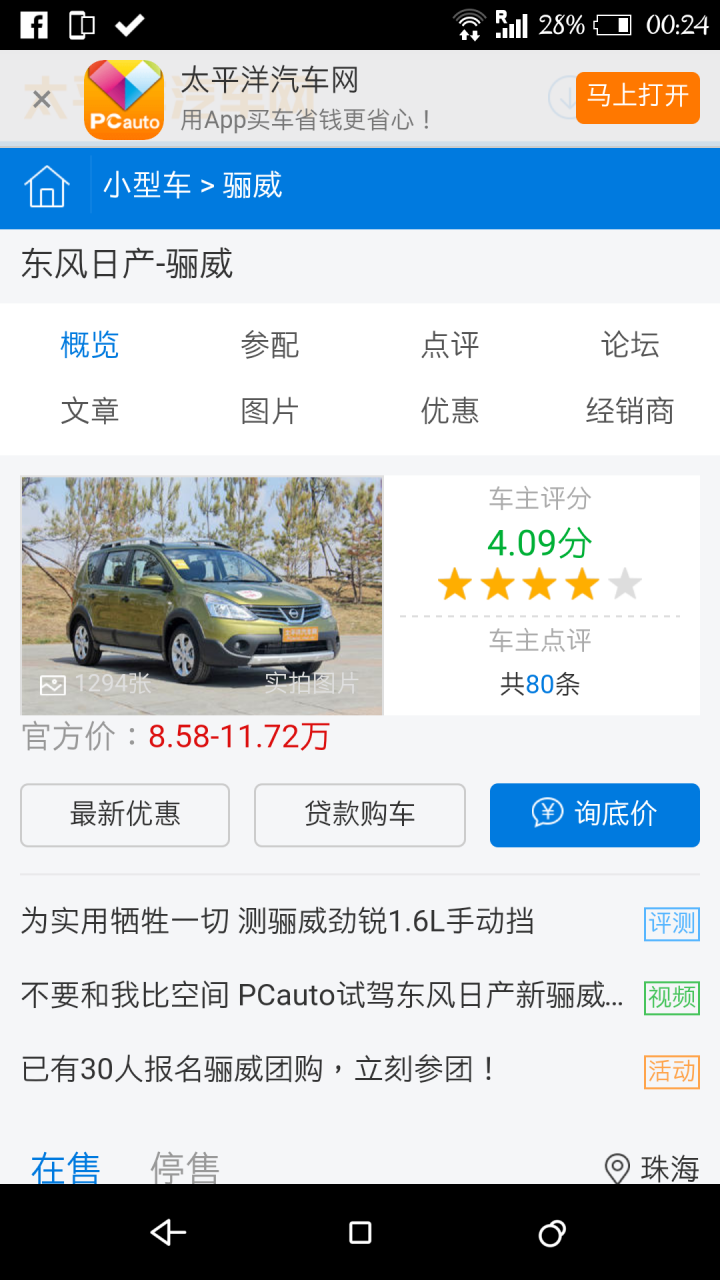
Task: Tap the 最新优惠 button
Action: pyautogui.click(x=125, y=814)
